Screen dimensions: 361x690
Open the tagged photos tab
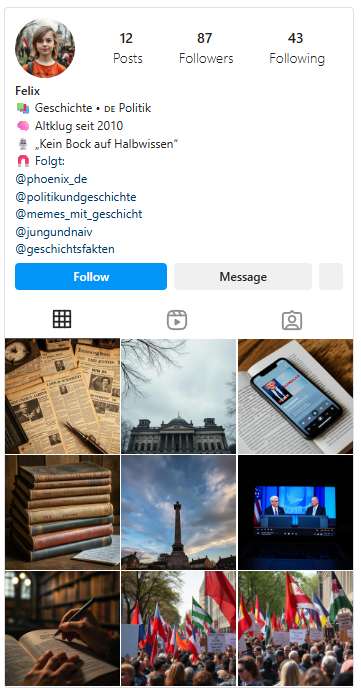click(x=292, y=320)
